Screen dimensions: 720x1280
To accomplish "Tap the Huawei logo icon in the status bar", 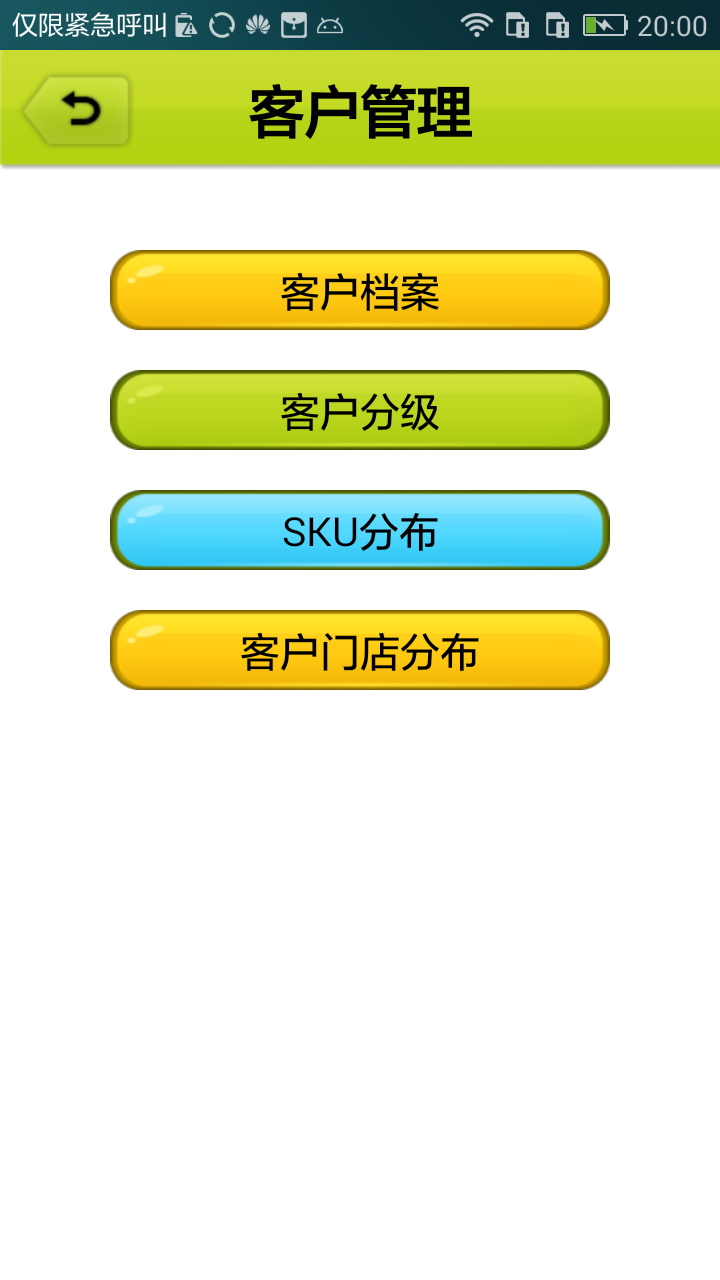I will pyautogui.click(x=257, y=25).
